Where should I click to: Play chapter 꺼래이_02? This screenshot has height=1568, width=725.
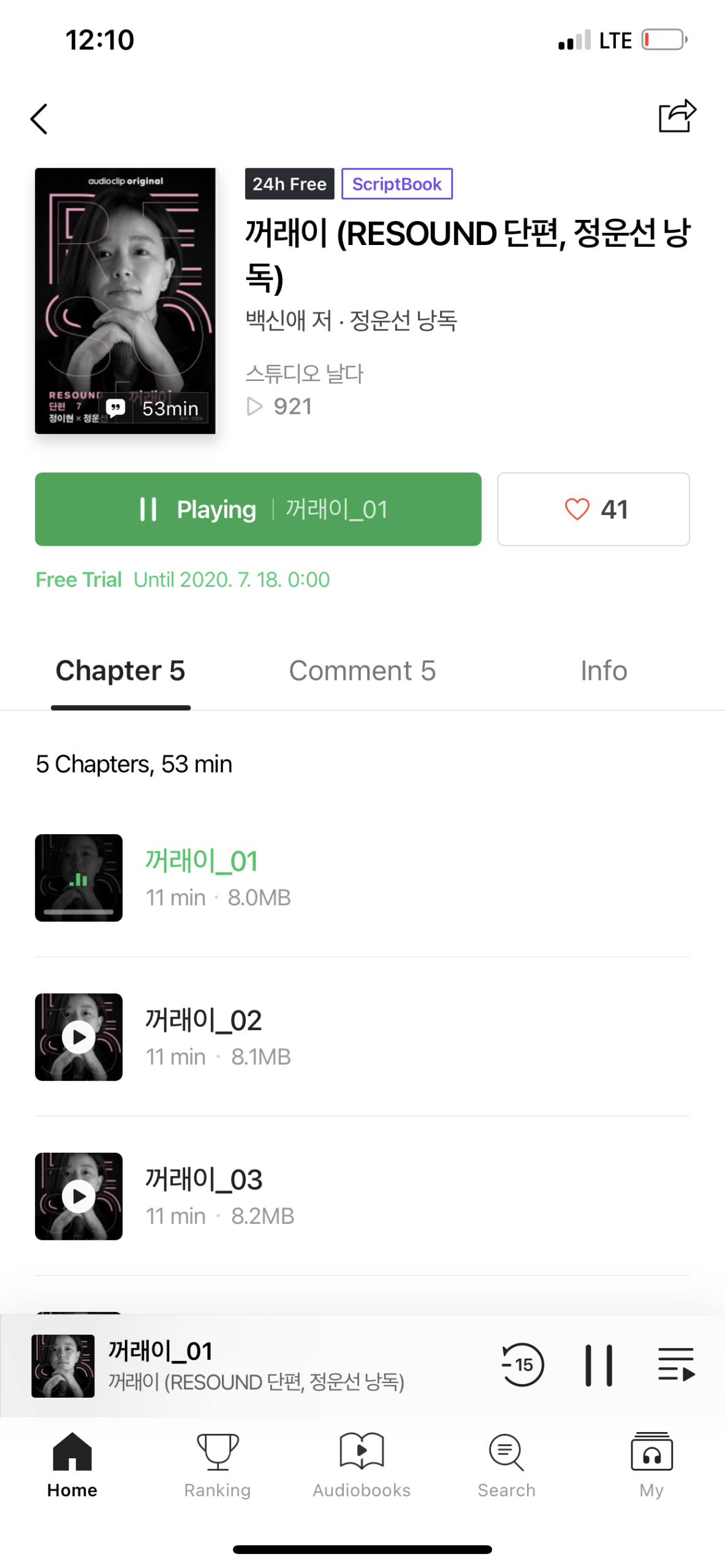[x=79, y=1037]
